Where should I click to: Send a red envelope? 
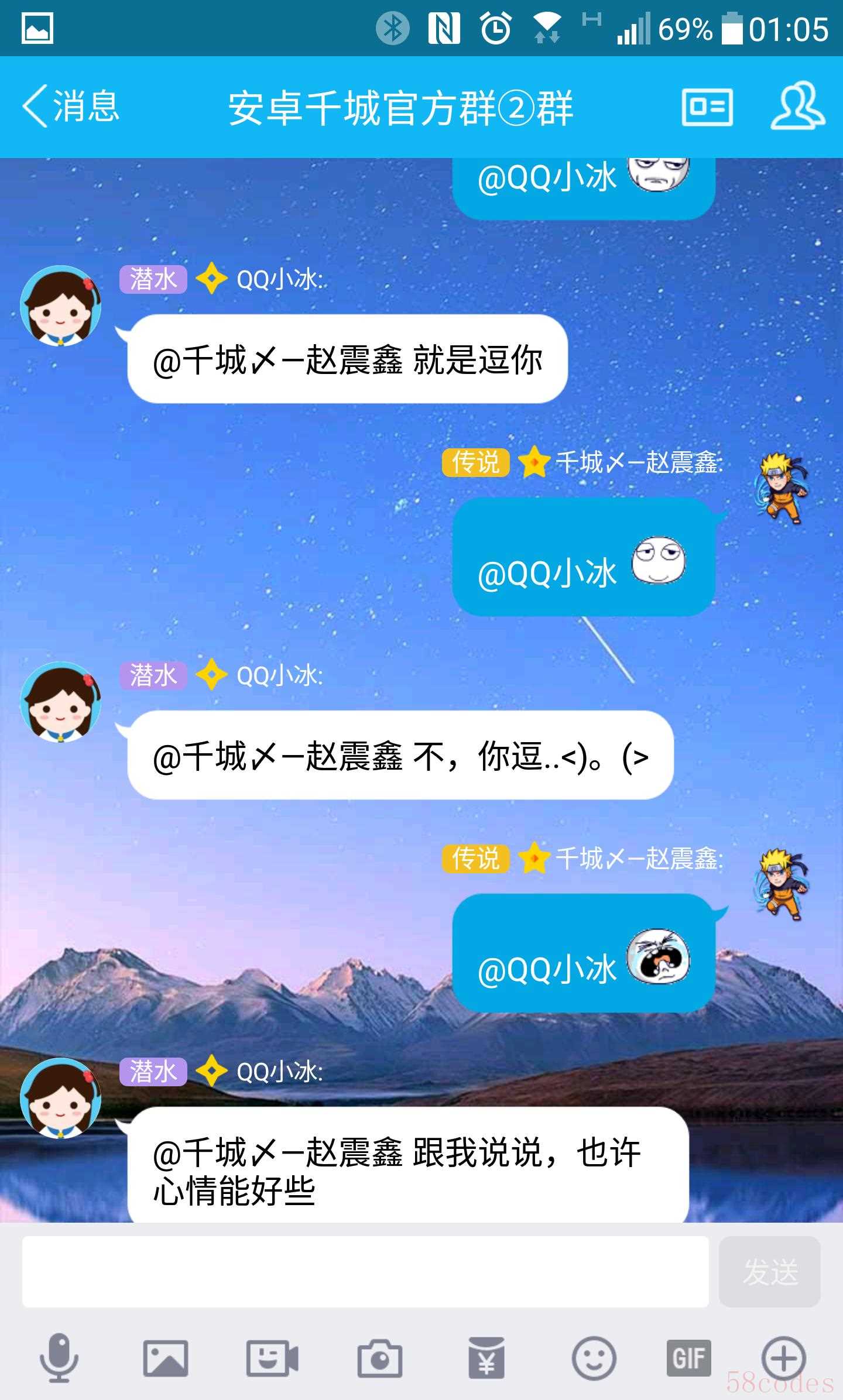[486, 1358]
